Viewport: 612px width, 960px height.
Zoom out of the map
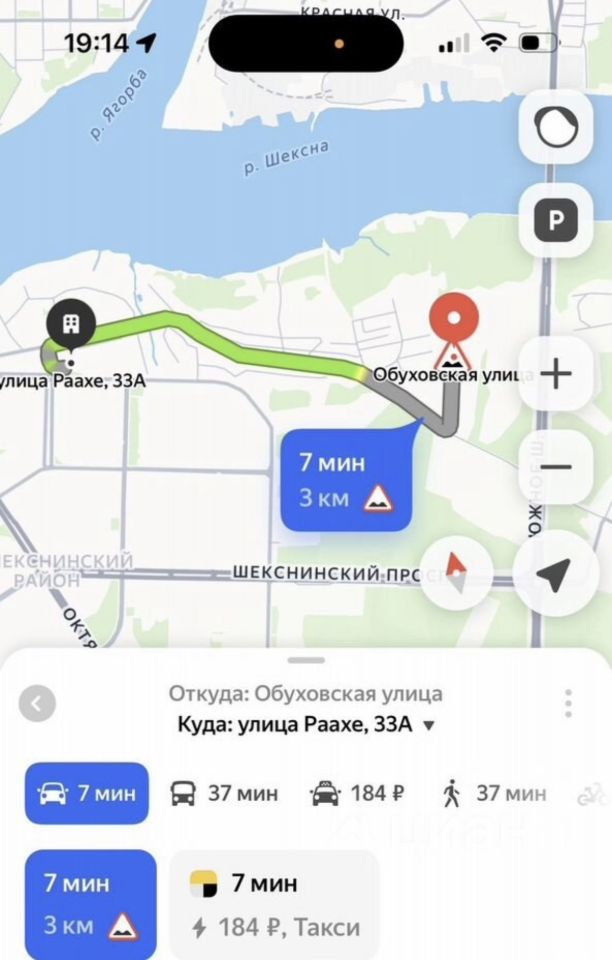coord(555,467)
